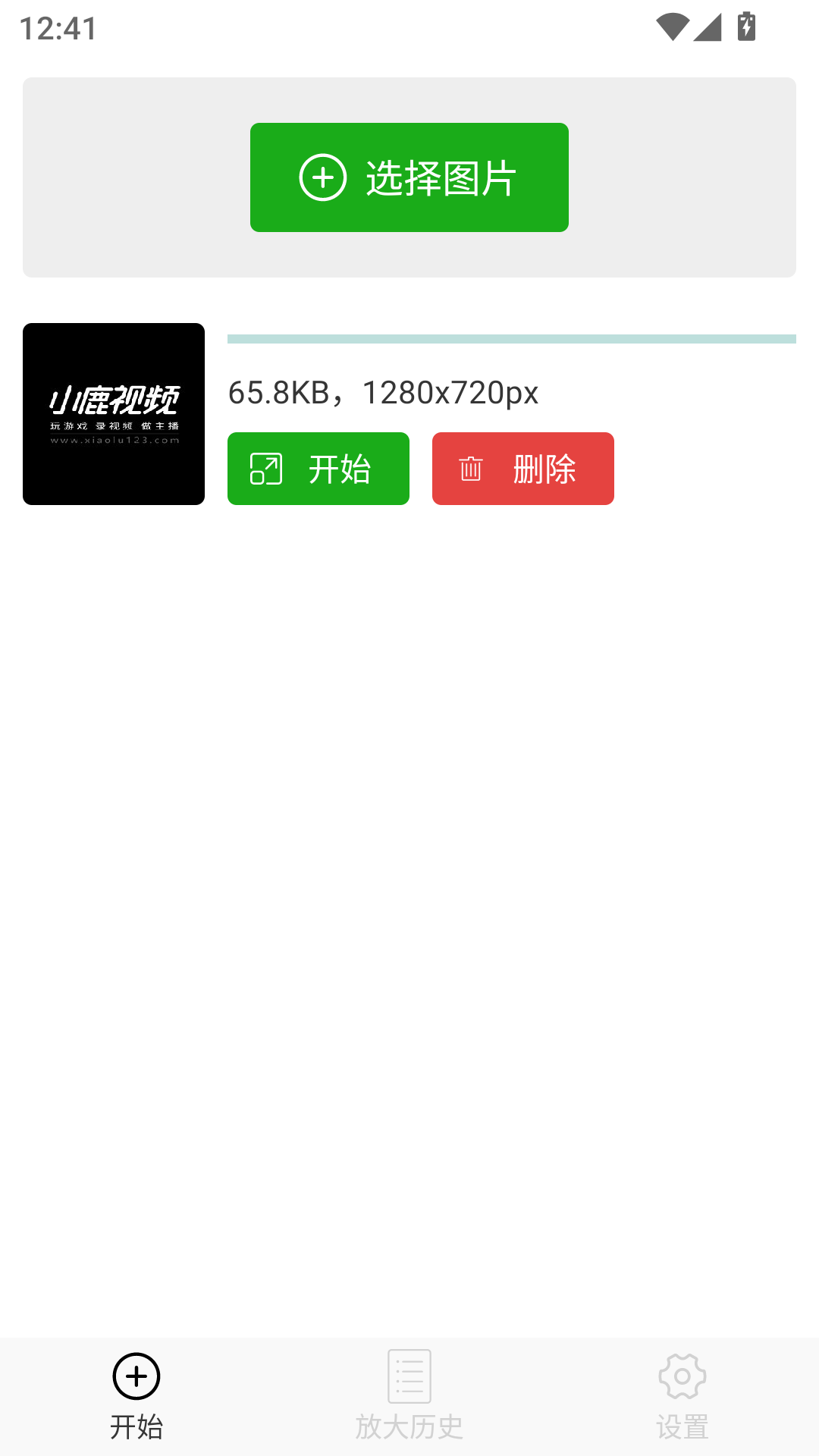
Task: Click the plus icon on 选择图片 button
Action: click(x=325, y=177)
